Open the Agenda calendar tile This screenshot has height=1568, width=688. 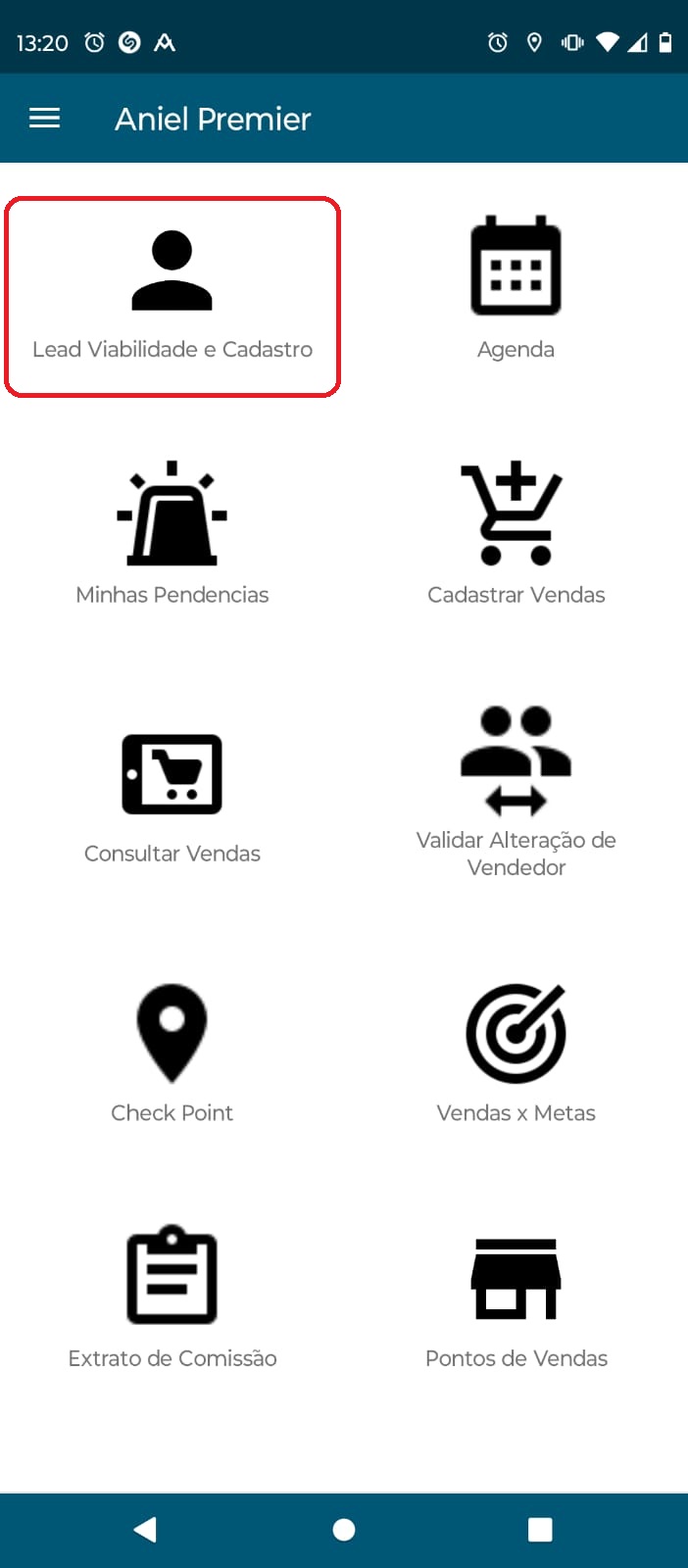(516, 289)
